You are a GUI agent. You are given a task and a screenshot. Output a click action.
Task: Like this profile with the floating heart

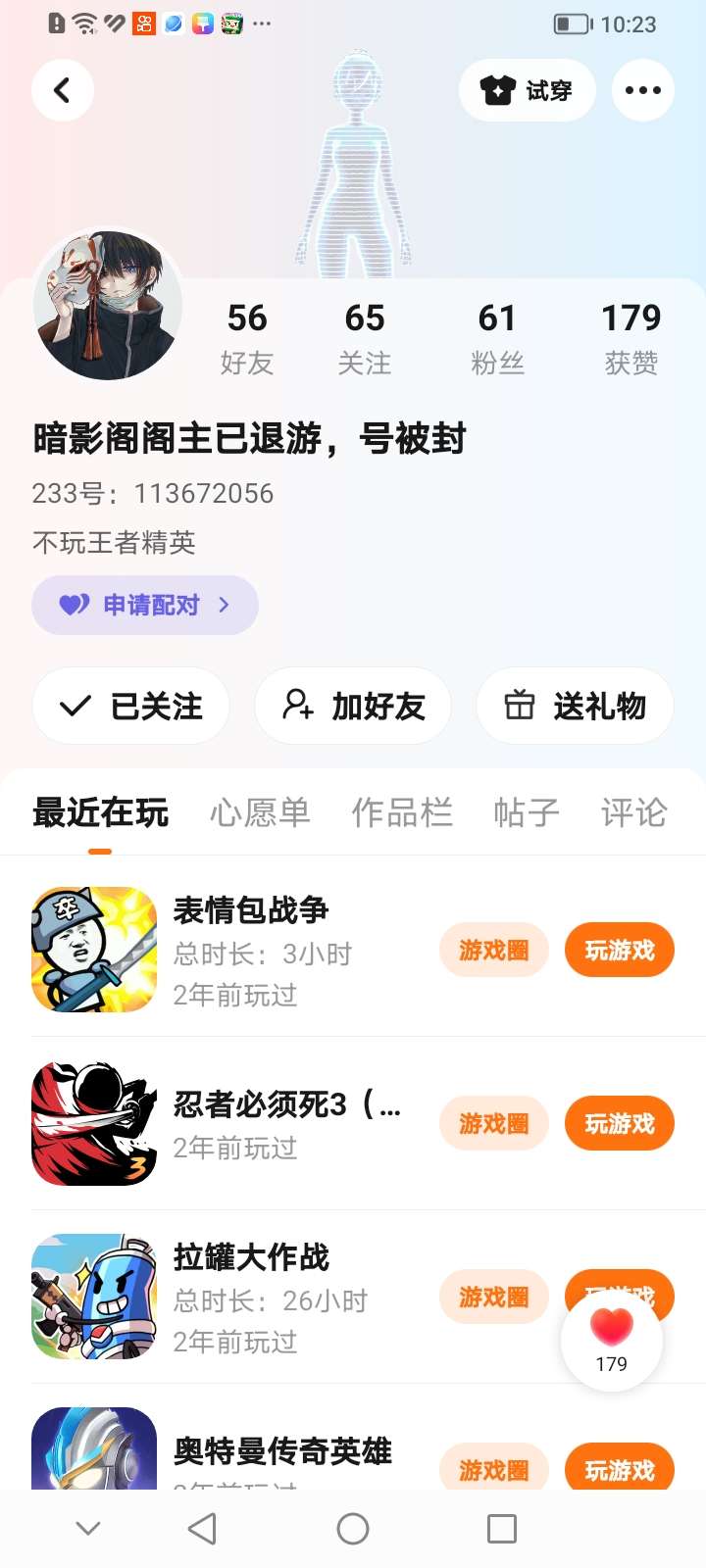[612, 1339]
